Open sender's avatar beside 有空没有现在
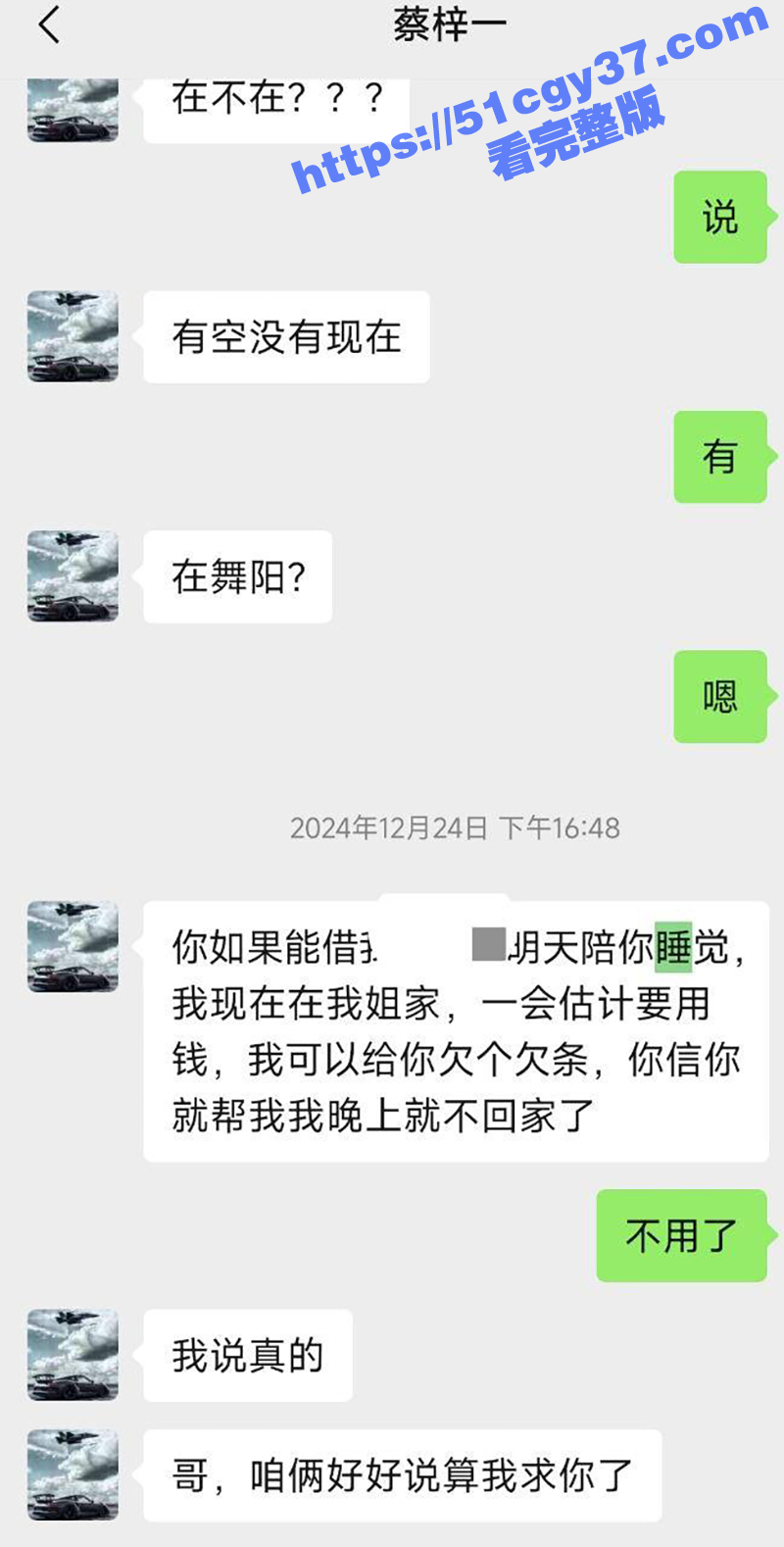Viewport: 784px width, 1547px height. (x=73, y=336)
